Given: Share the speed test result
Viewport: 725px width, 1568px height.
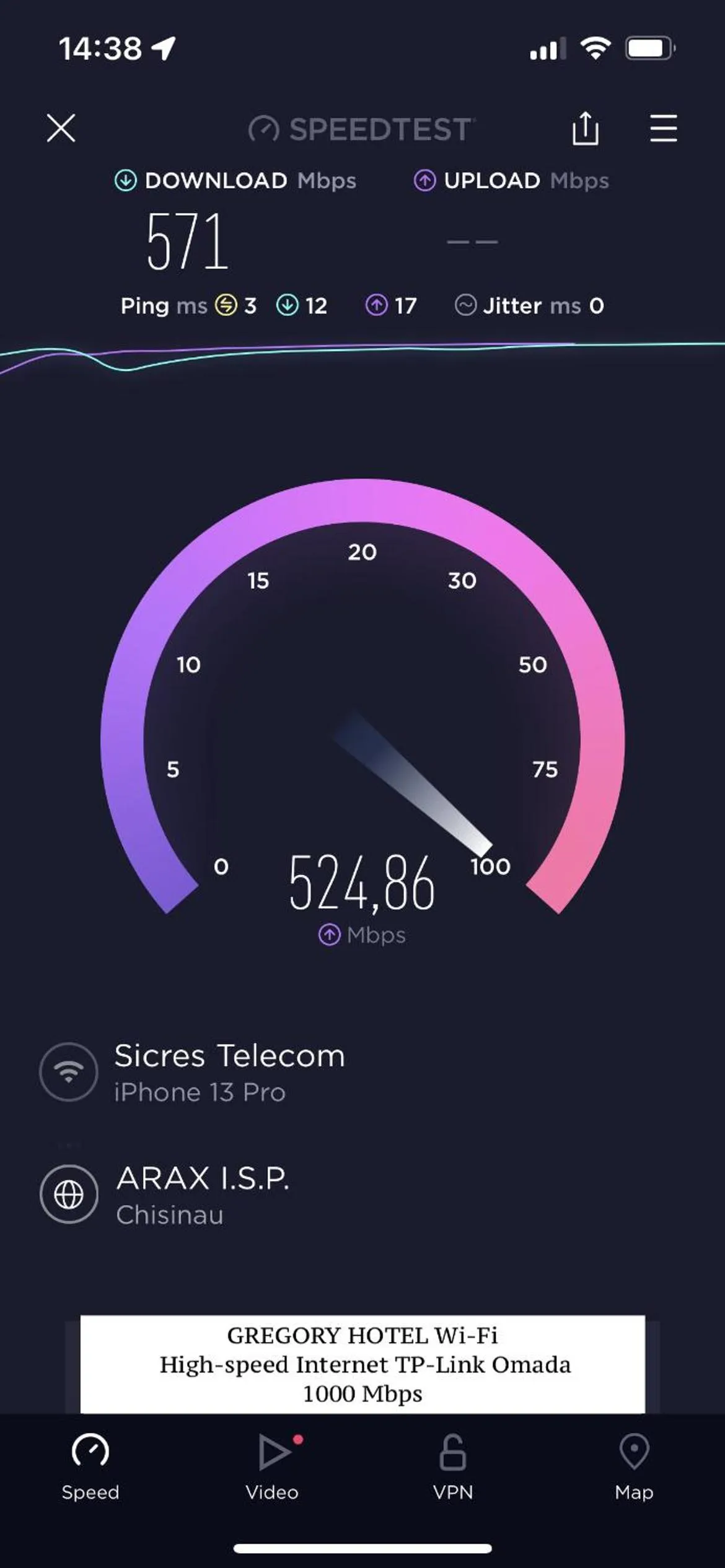Looking at the screenshot, I should (585, 129).
